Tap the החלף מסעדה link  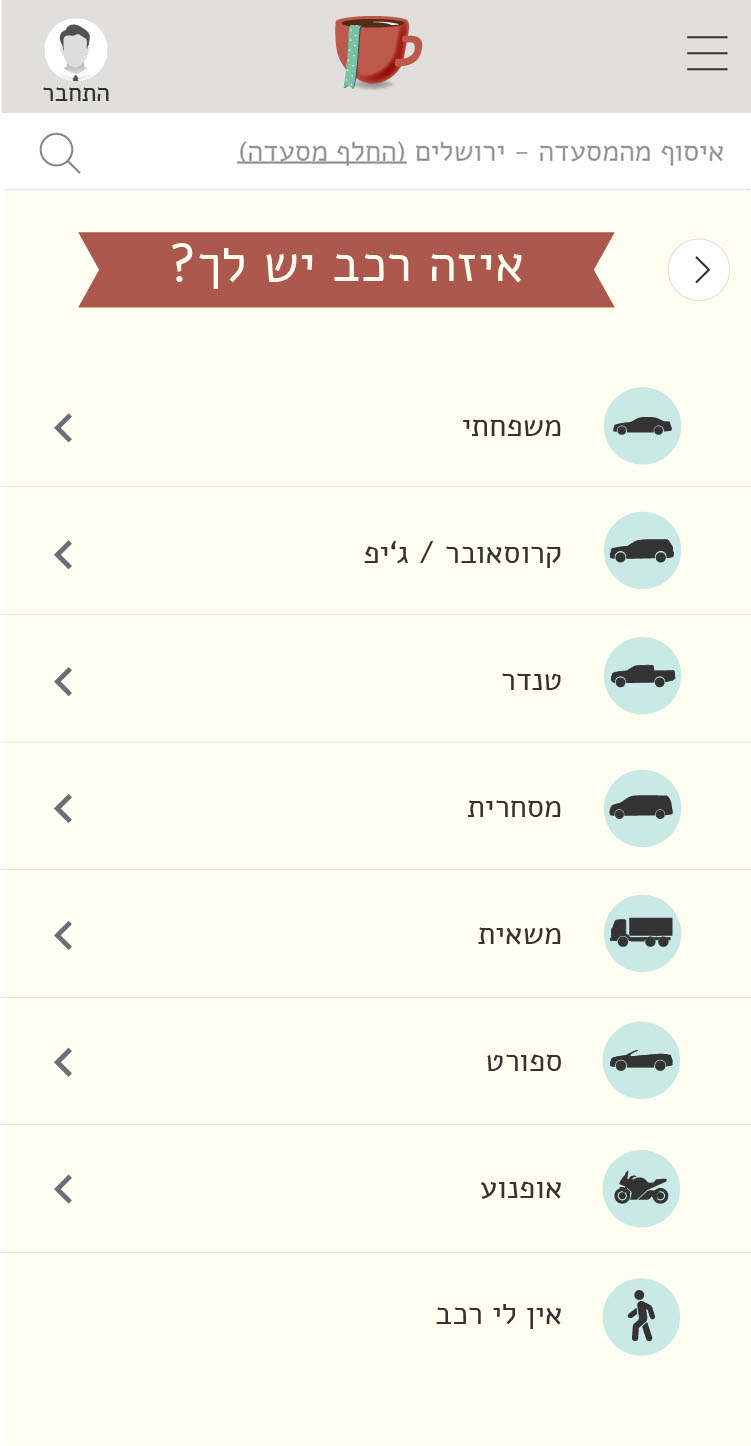(x=322, y=152)
